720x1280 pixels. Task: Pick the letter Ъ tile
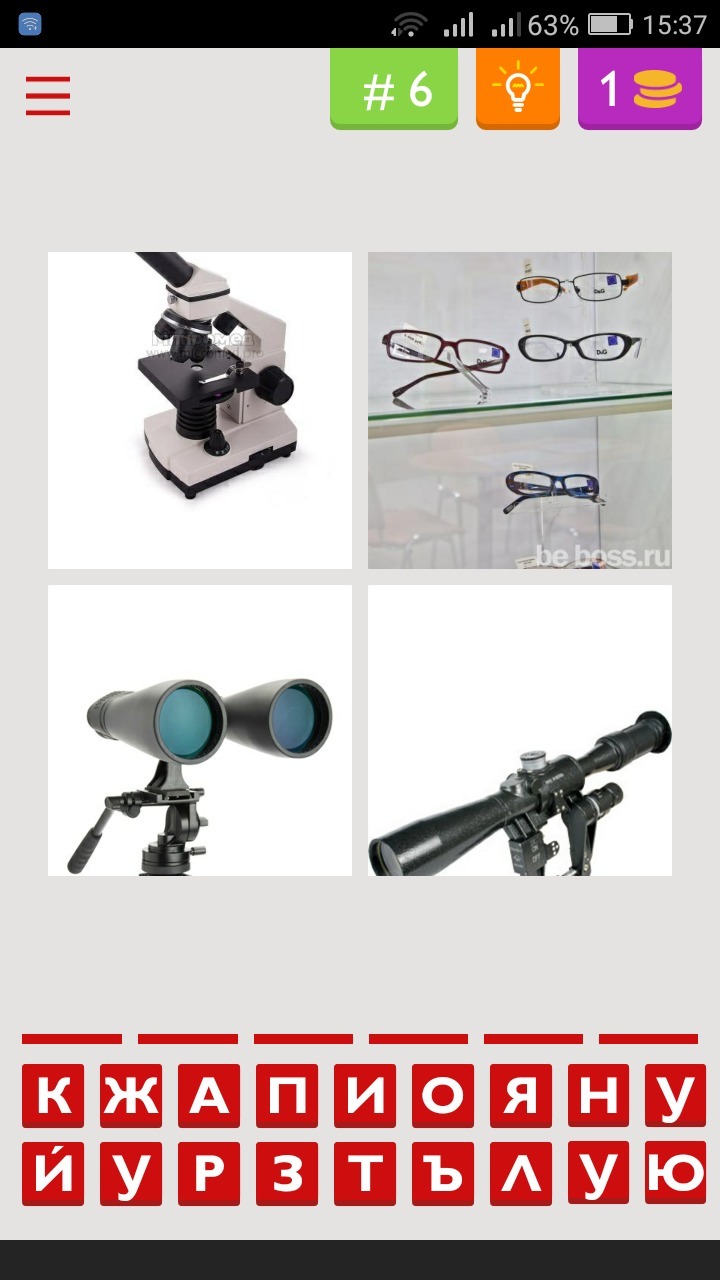(443, 1174)
